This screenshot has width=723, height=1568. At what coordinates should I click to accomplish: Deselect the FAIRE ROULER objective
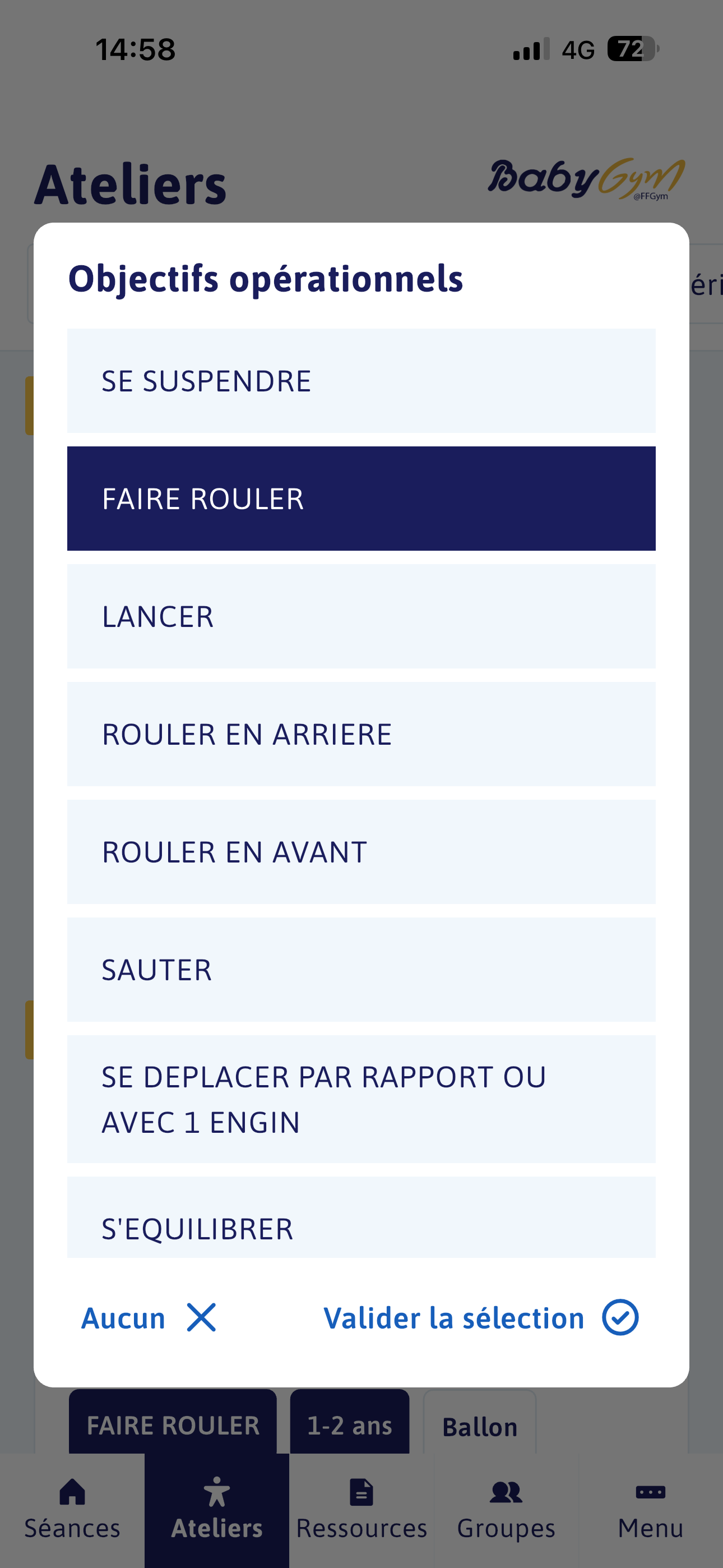[361, 499]
